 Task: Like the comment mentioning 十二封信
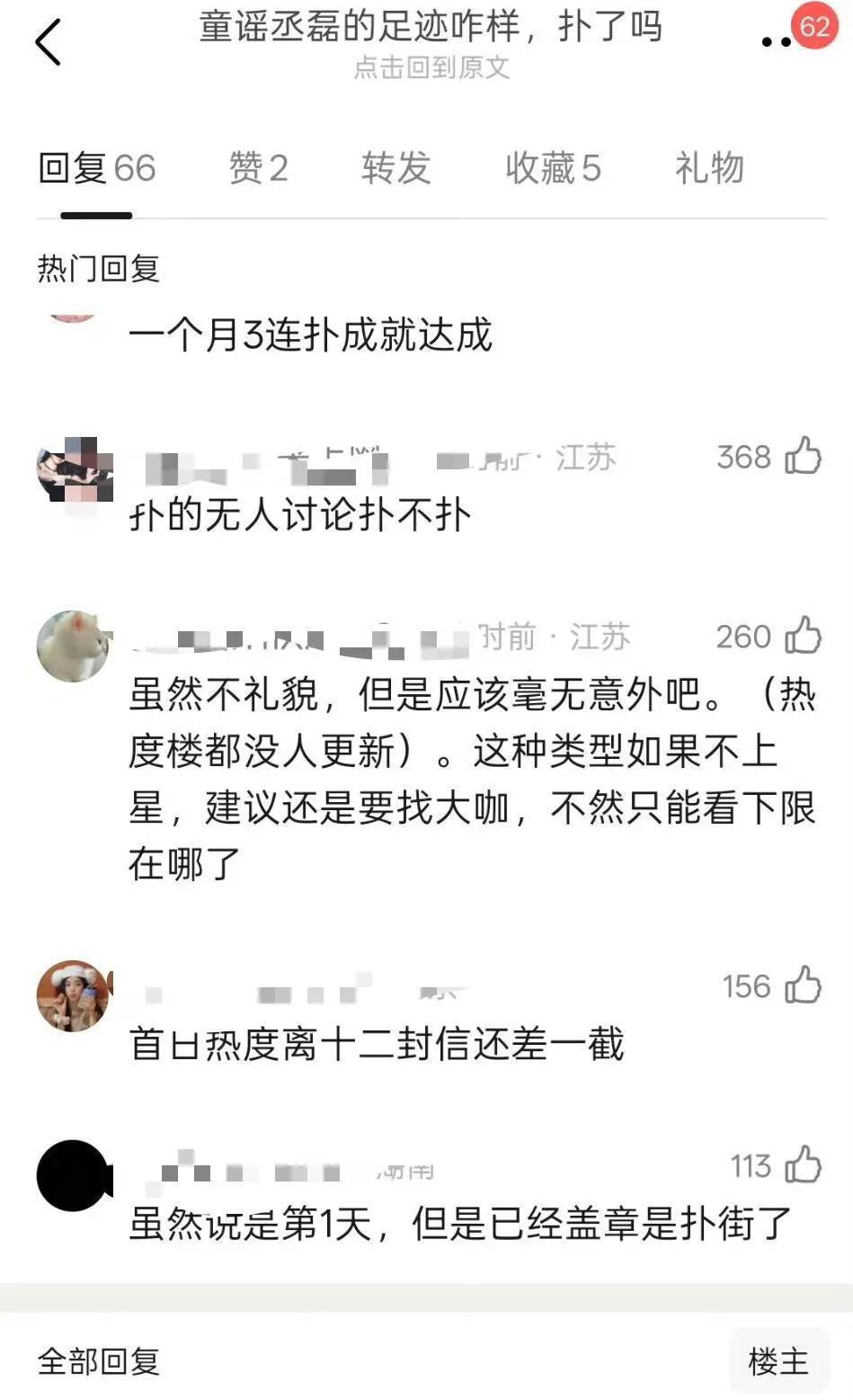[803, 985]
